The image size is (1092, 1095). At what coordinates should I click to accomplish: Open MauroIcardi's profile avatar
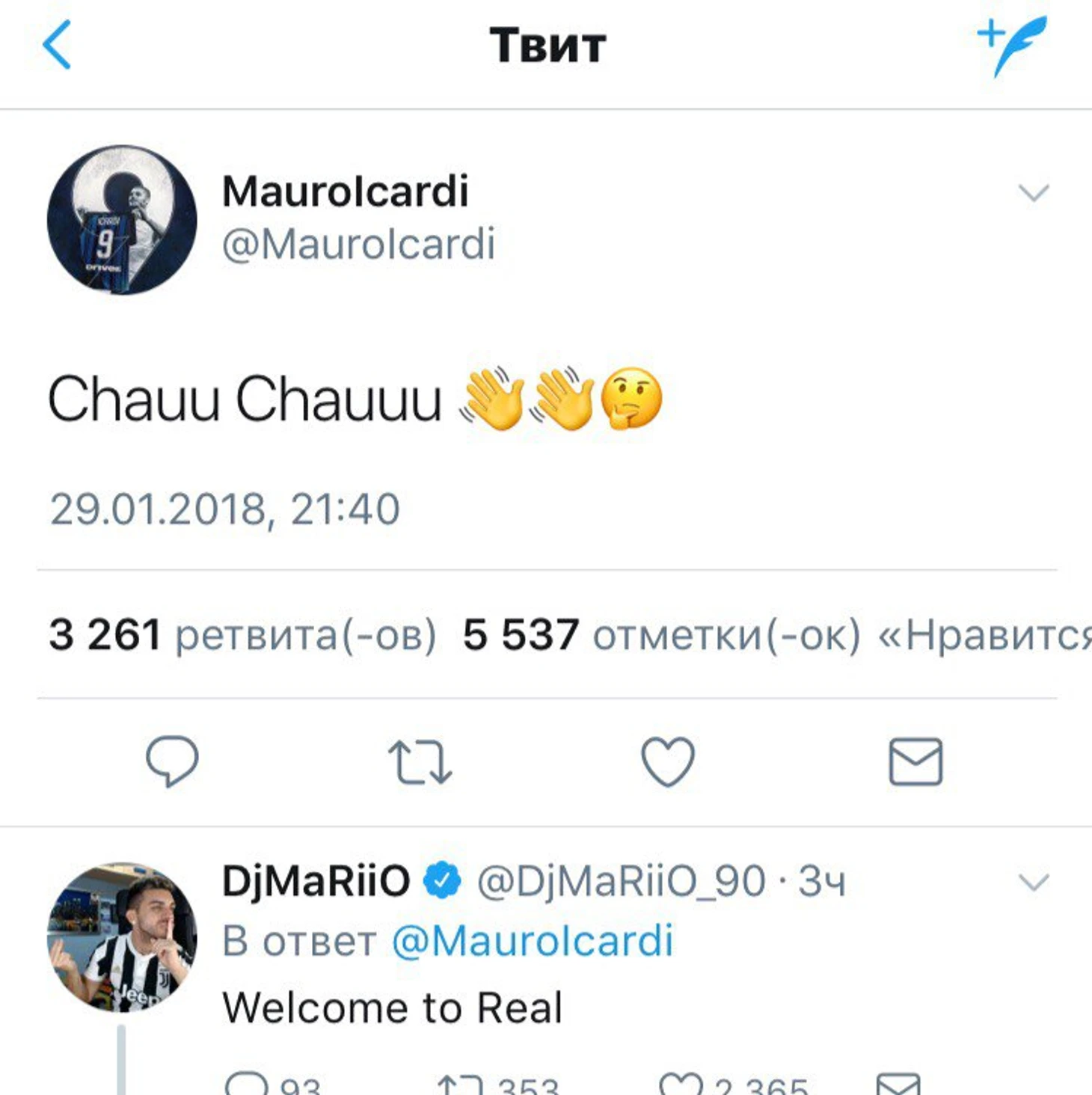122,220
